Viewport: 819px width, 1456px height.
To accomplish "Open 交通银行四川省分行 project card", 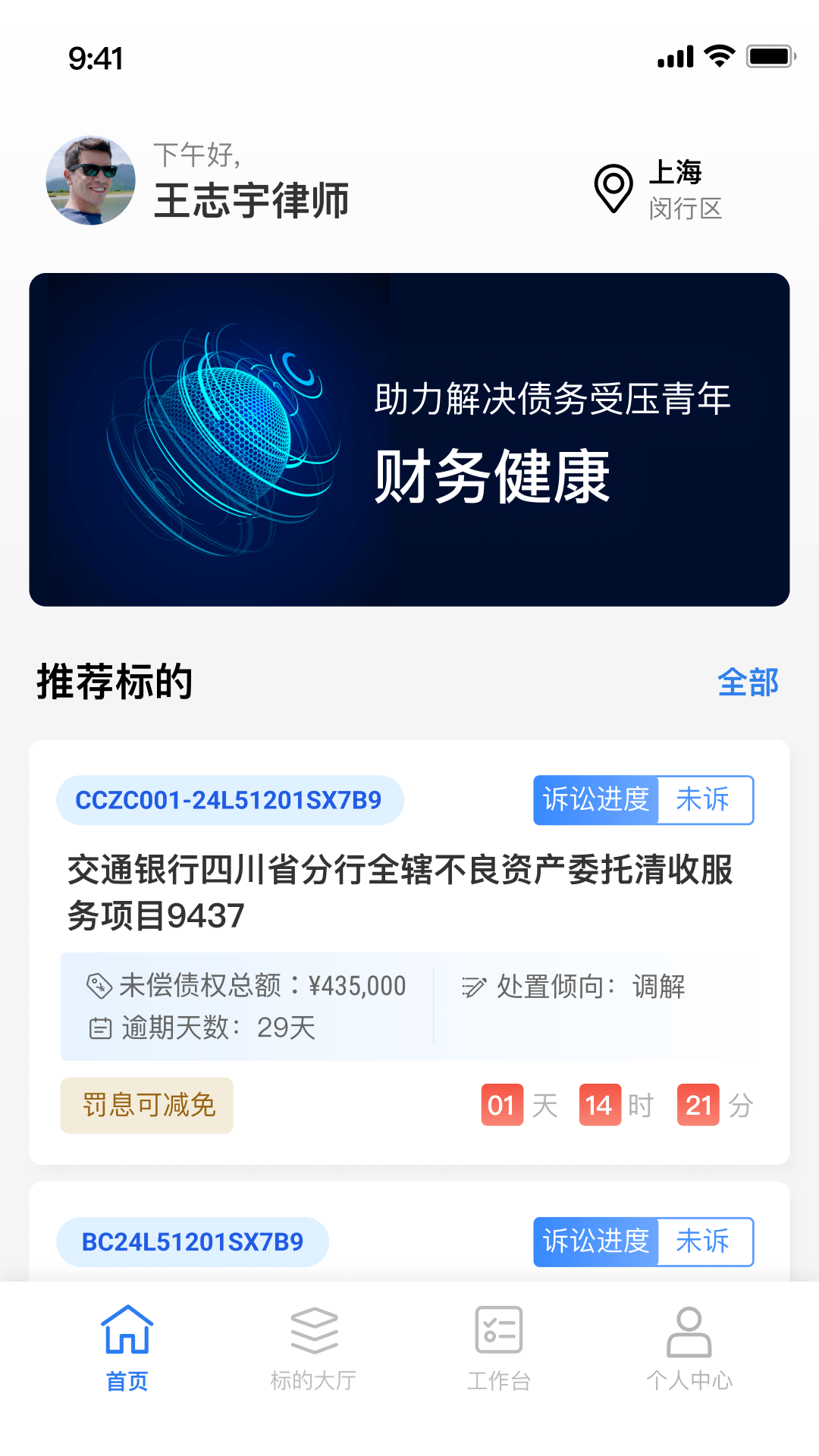I will [x=400, y=892].
